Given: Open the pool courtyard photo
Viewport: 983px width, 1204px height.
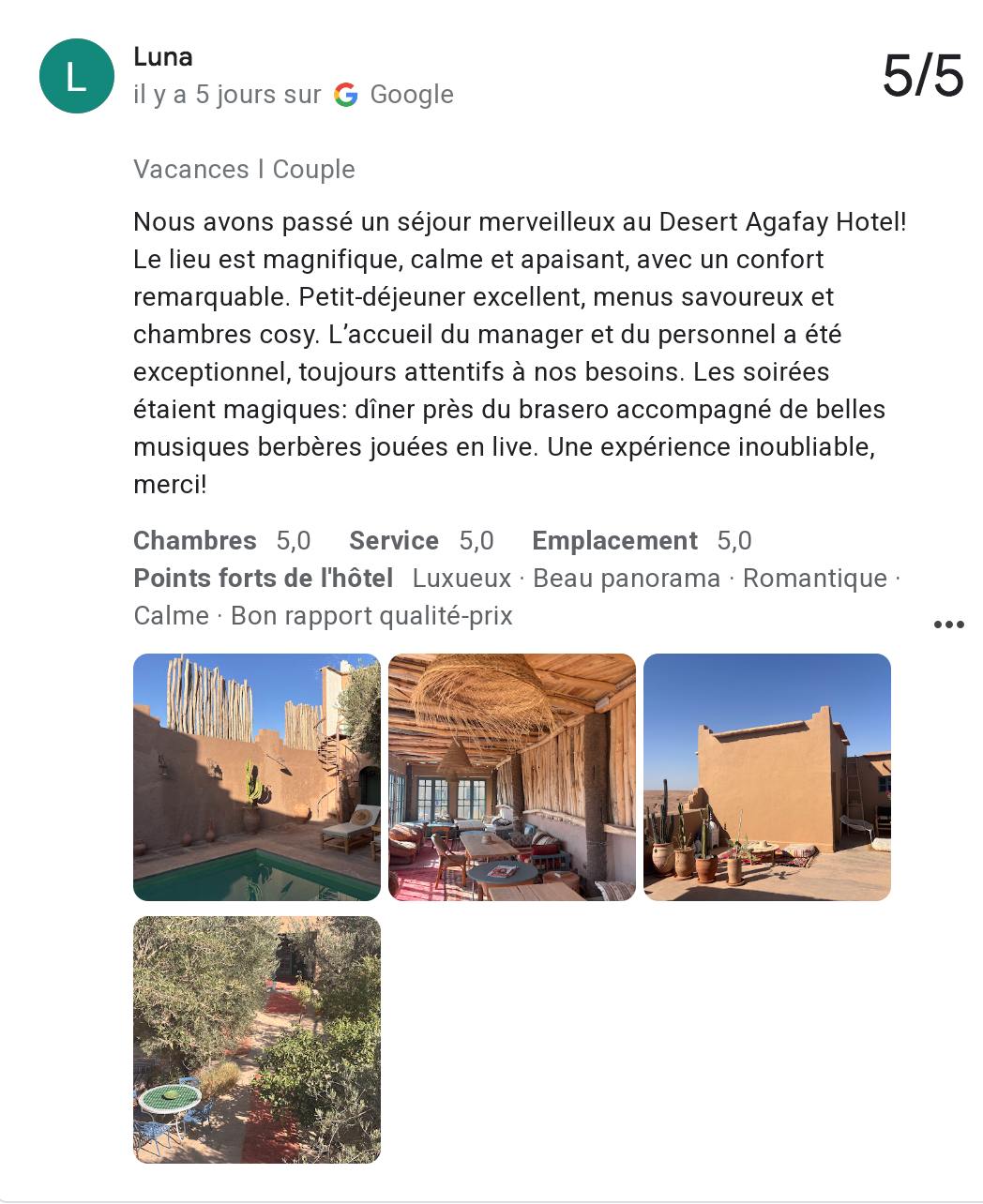Looking at the screenshot, I should [257, 777].
